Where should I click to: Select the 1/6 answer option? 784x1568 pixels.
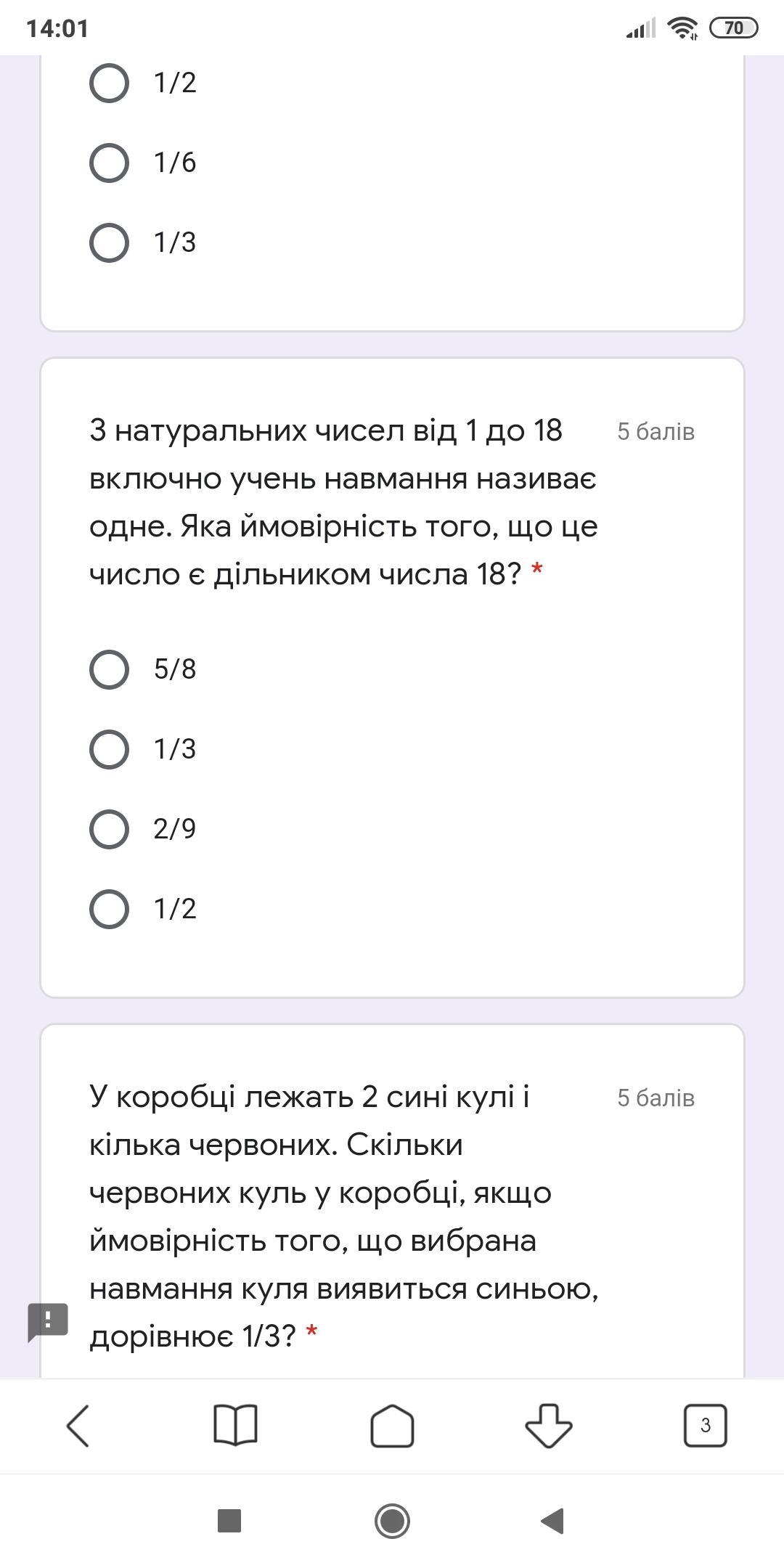coord(109,163)
